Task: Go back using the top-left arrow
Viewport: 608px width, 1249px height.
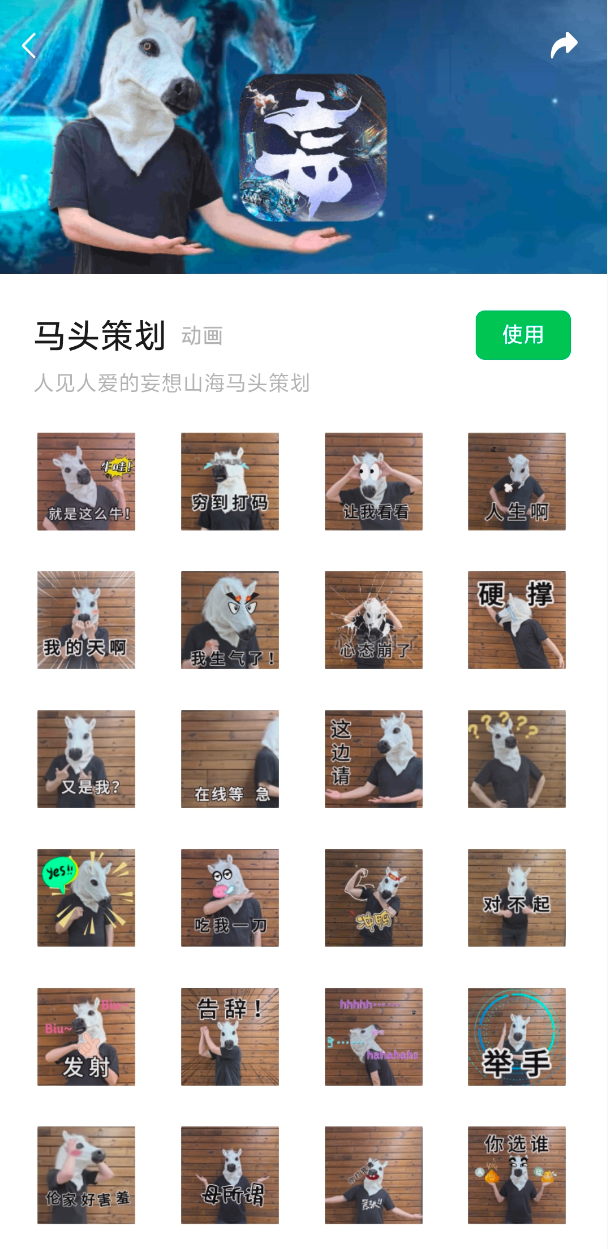Action: coord(29,45)
